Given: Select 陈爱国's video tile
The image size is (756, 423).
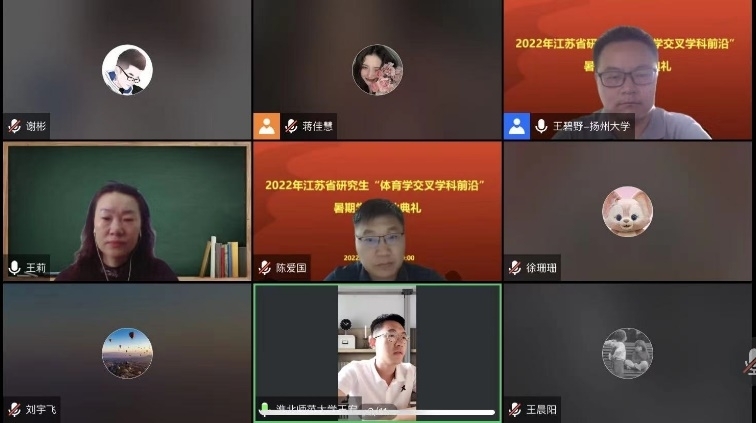Looking at the screenshot, I should pyautogui.click(x=376, y=211).
